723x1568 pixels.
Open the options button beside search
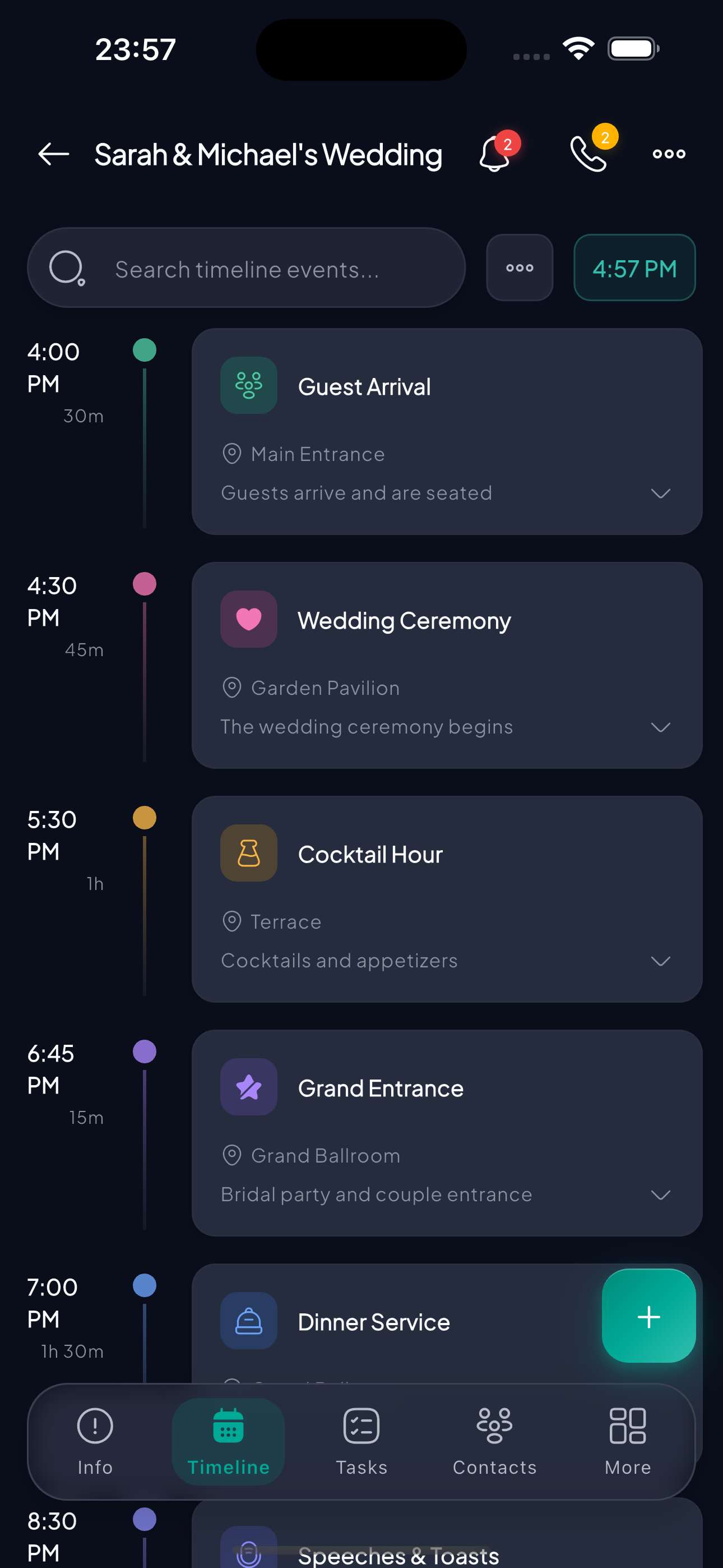pyautogui.click(x=520, y=268)
